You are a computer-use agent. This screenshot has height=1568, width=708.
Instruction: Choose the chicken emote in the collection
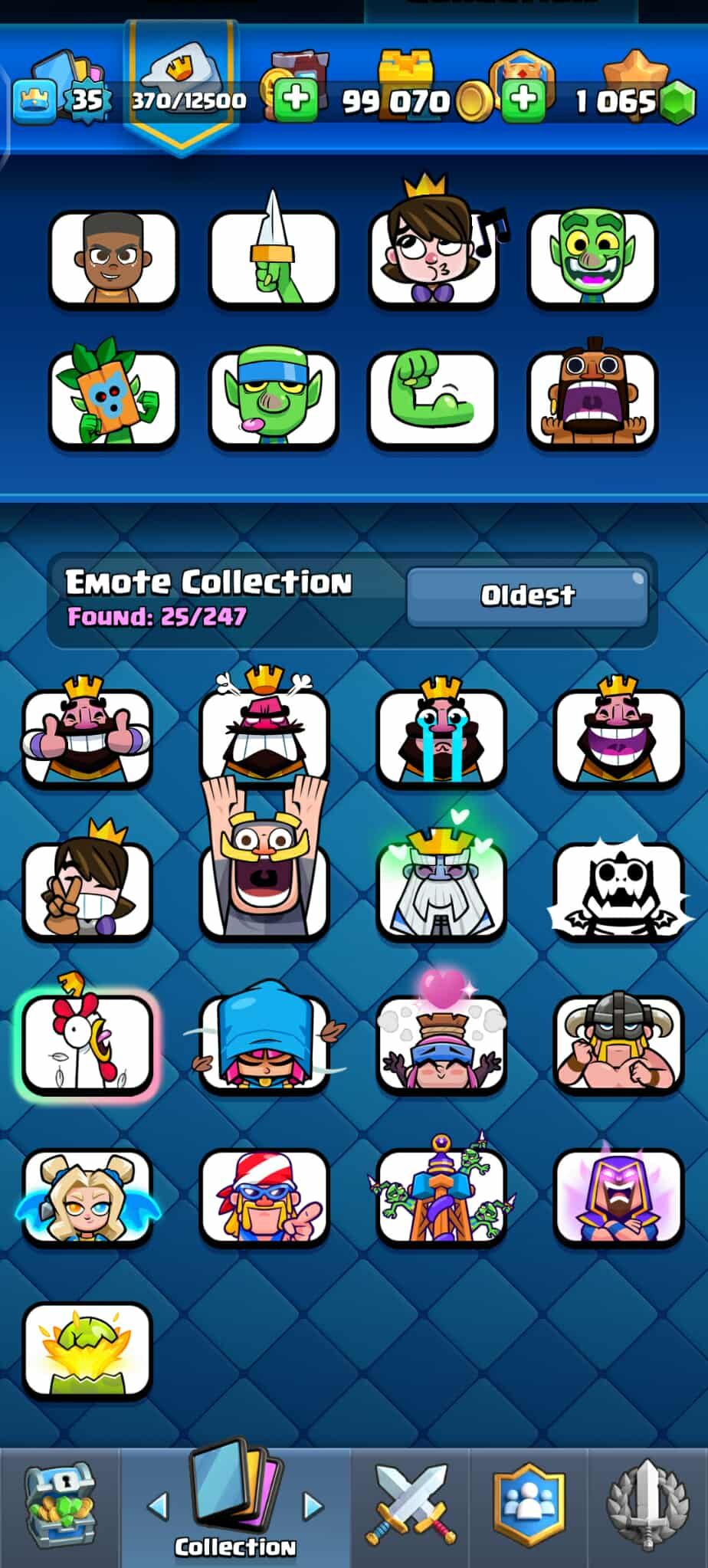87,1044
